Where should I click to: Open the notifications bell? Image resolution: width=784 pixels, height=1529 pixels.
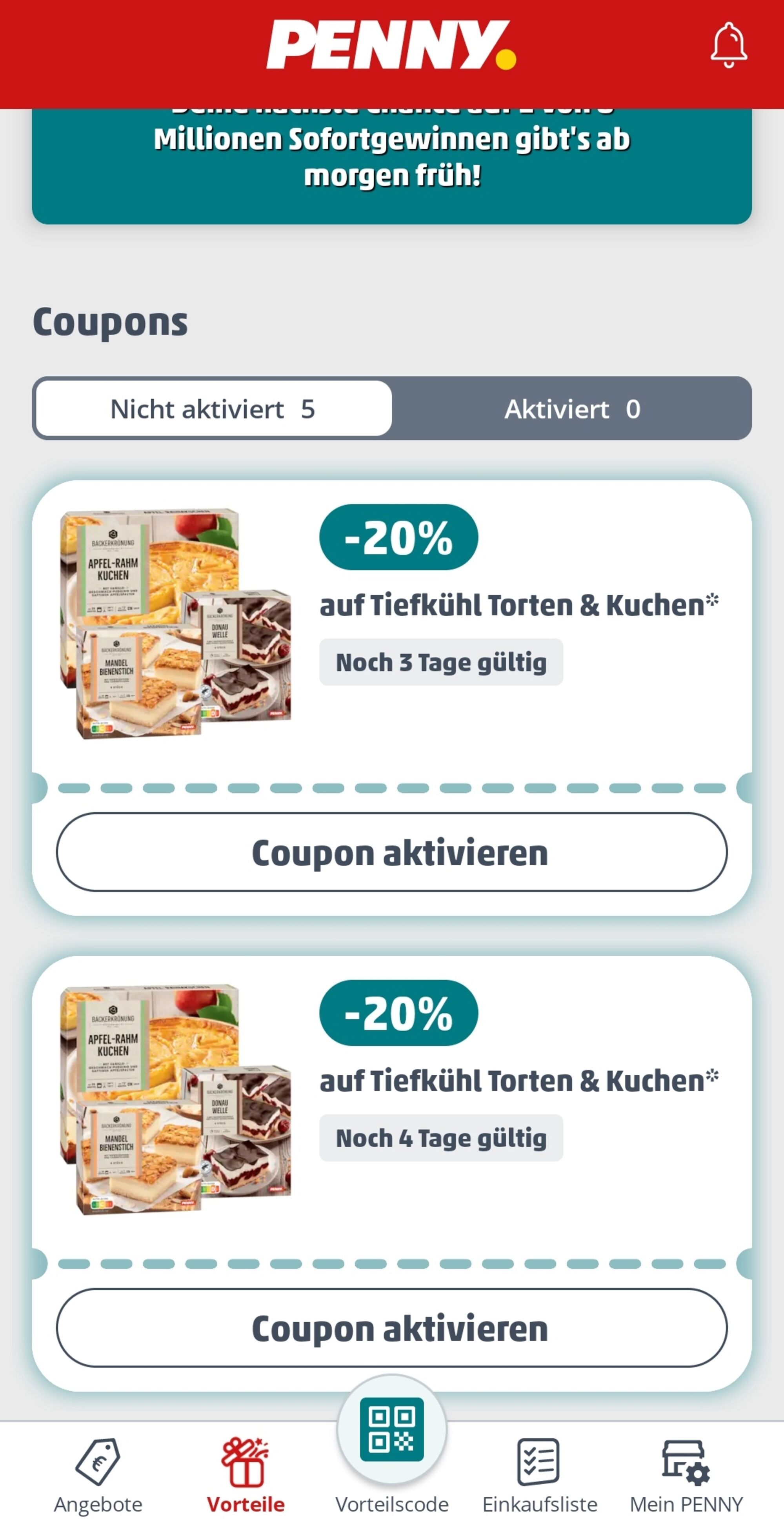728,46
